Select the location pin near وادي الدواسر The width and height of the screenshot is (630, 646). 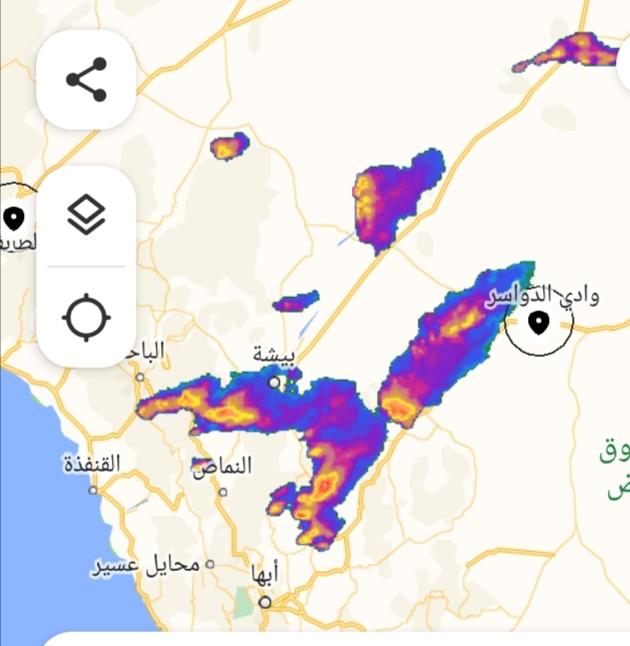[x=539, y=322]
